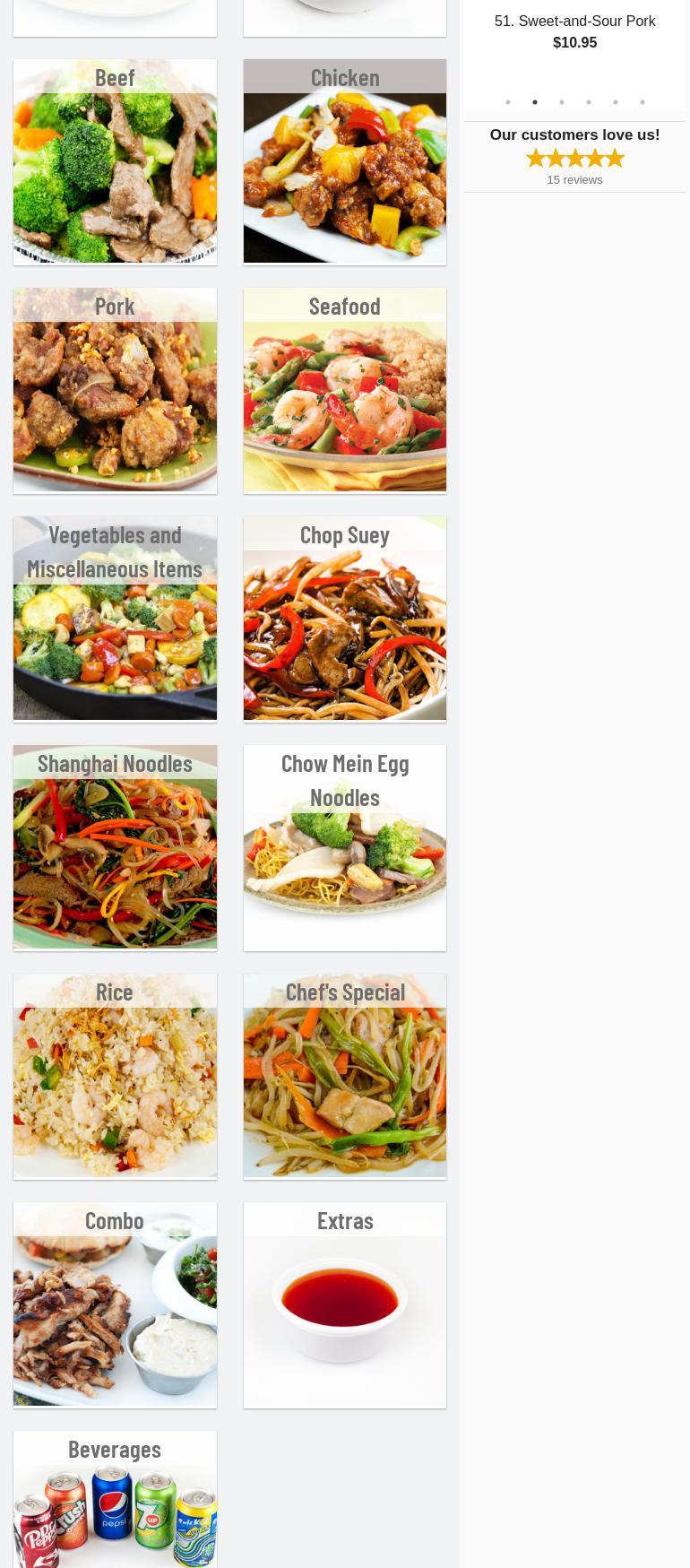Screen dimensions: 690x1568
Task: Browse Chow Mein Egg Noodles
Action: tap(345, 848)
